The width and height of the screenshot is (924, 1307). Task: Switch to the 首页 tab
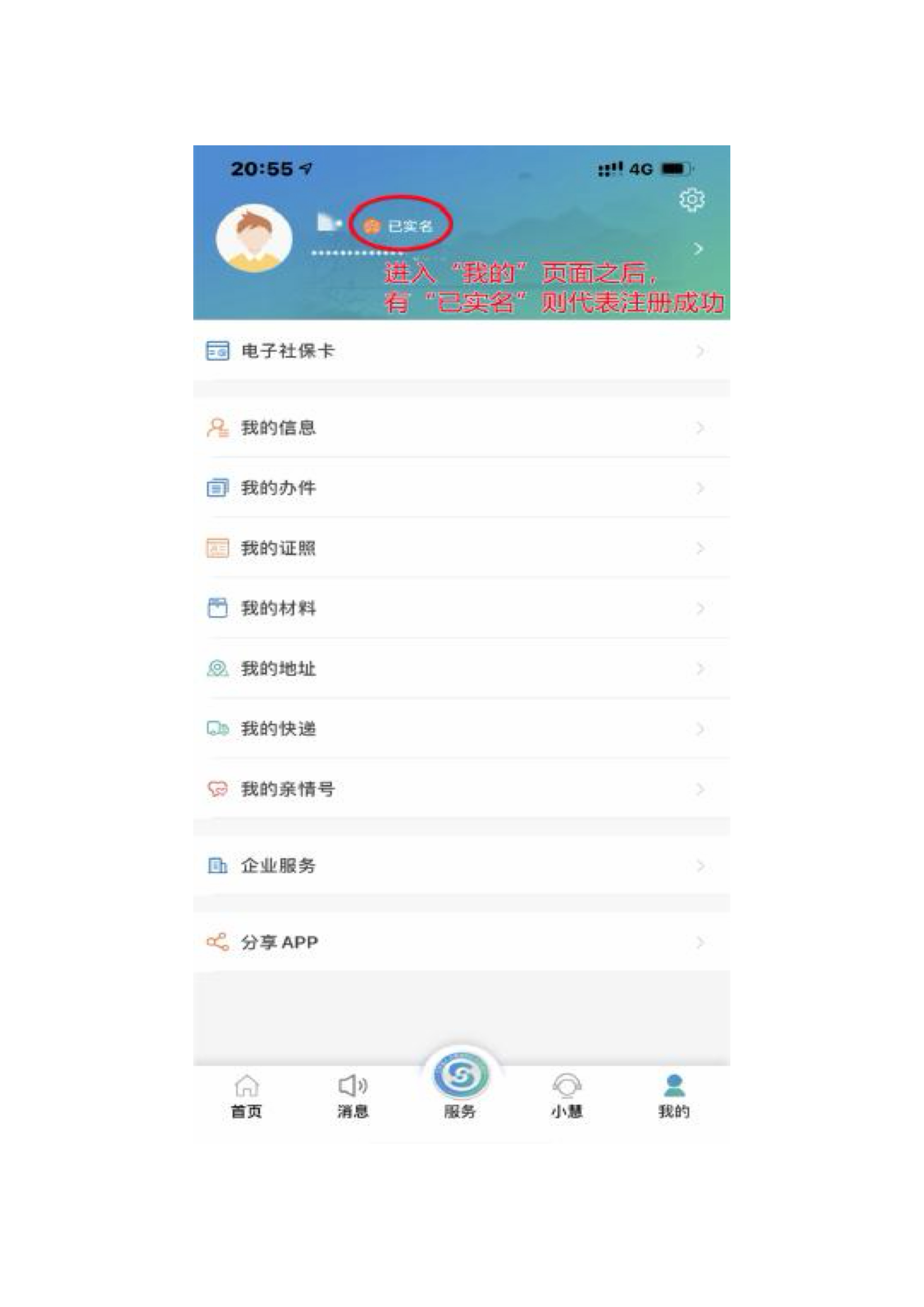[x=246, y=1096]
